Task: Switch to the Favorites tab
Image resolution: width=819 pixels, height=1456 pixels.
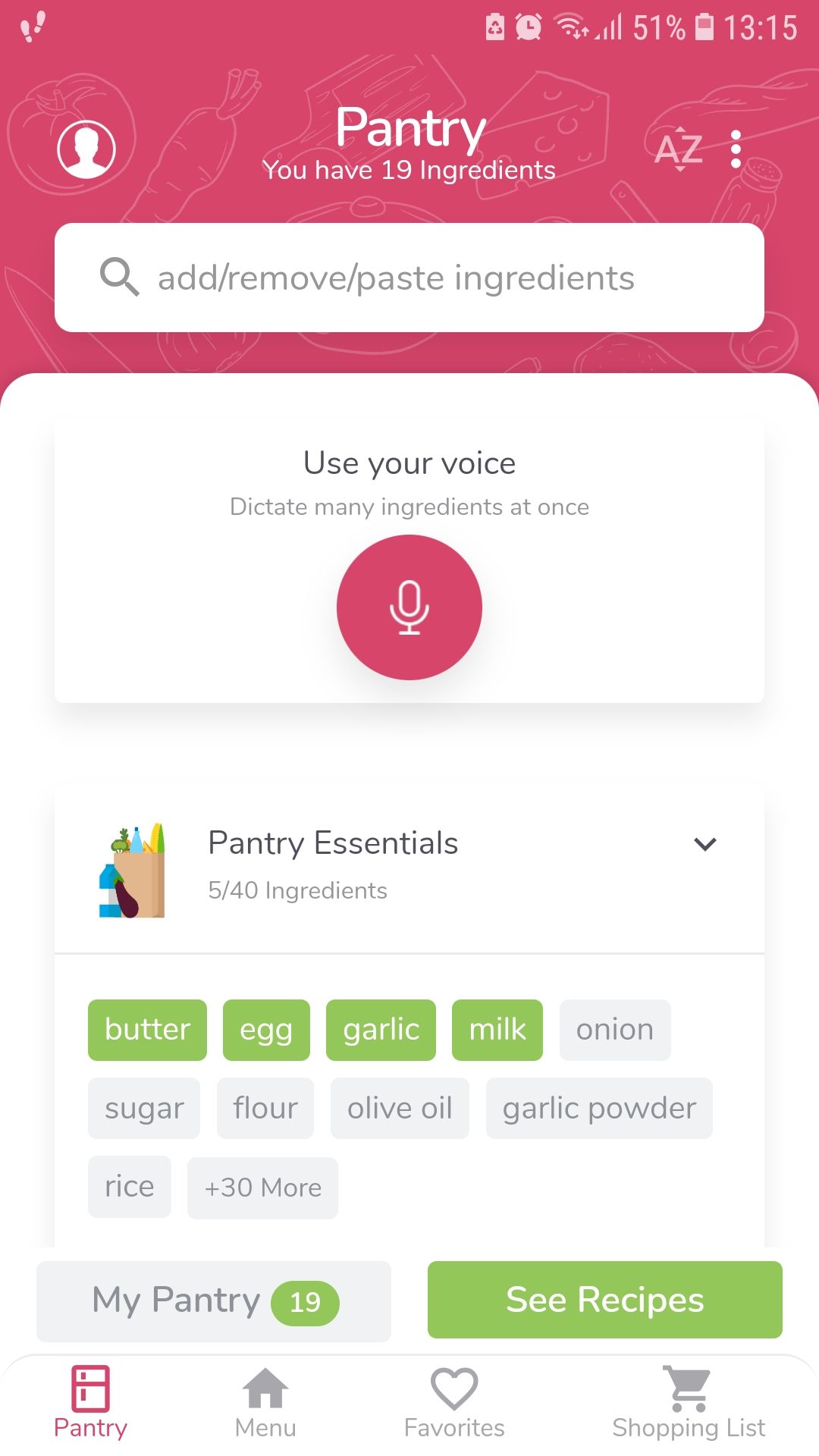Action: (453, 1403)
